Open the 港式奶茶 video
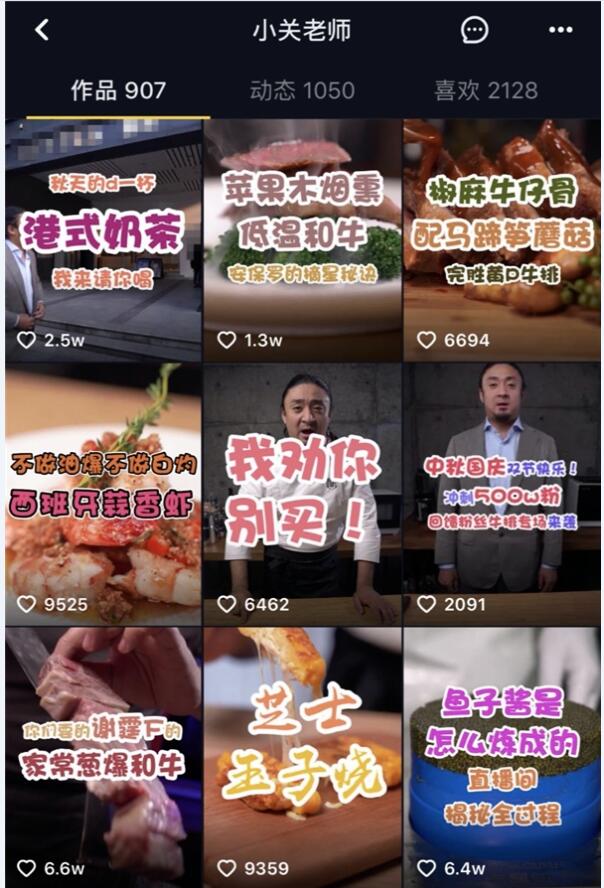604x888 pixels. coord(103,240)
